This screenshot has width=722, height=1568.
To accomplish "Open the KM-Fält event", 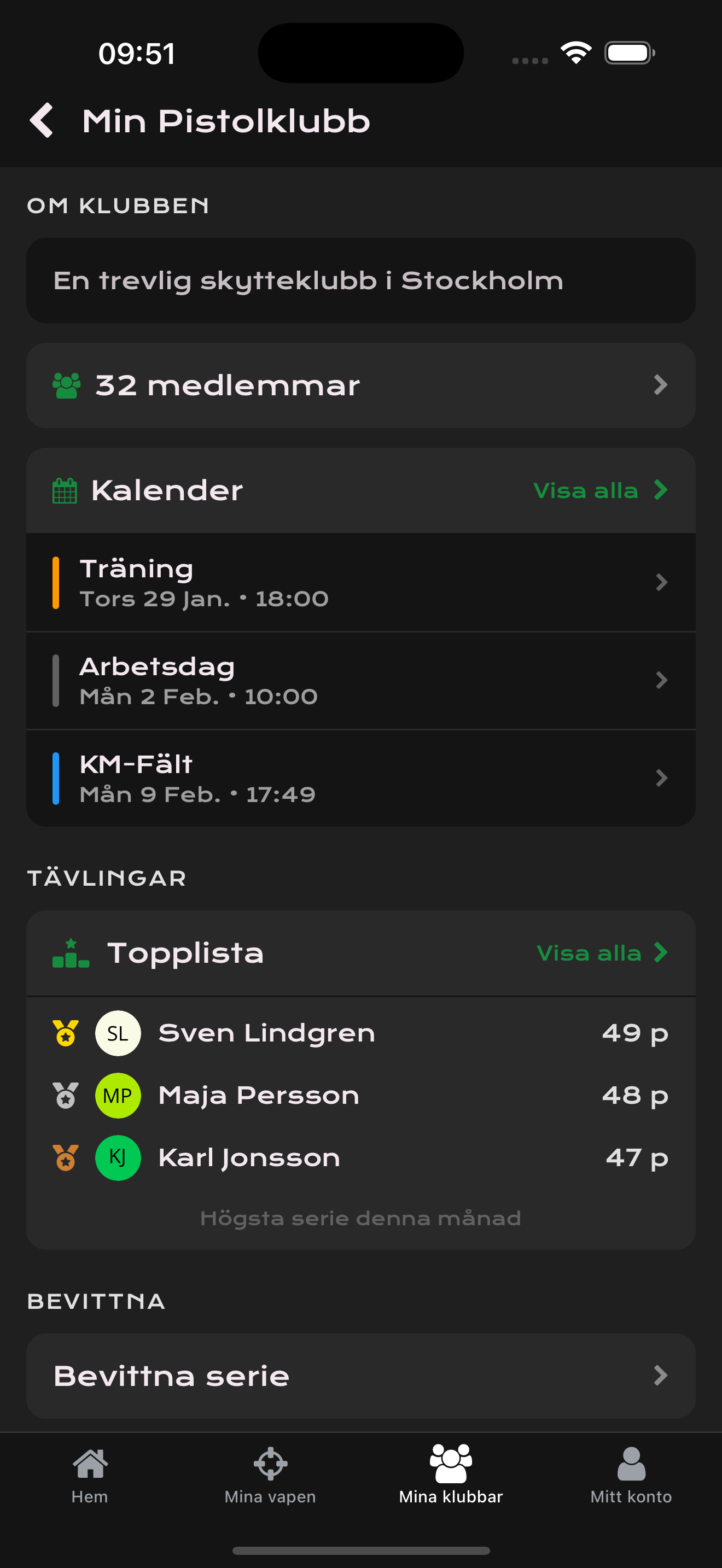I will pos(360,778).
